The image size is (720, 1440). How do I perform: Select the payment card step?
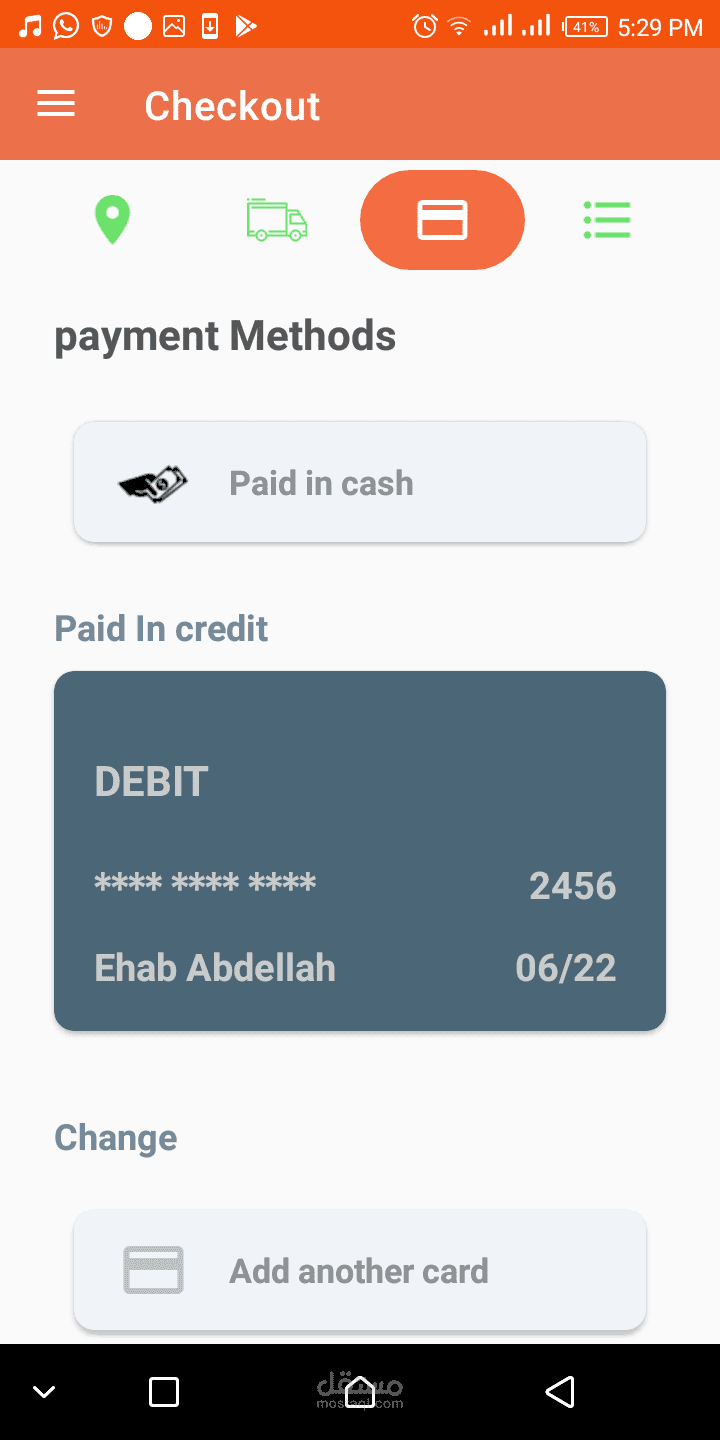442,220
